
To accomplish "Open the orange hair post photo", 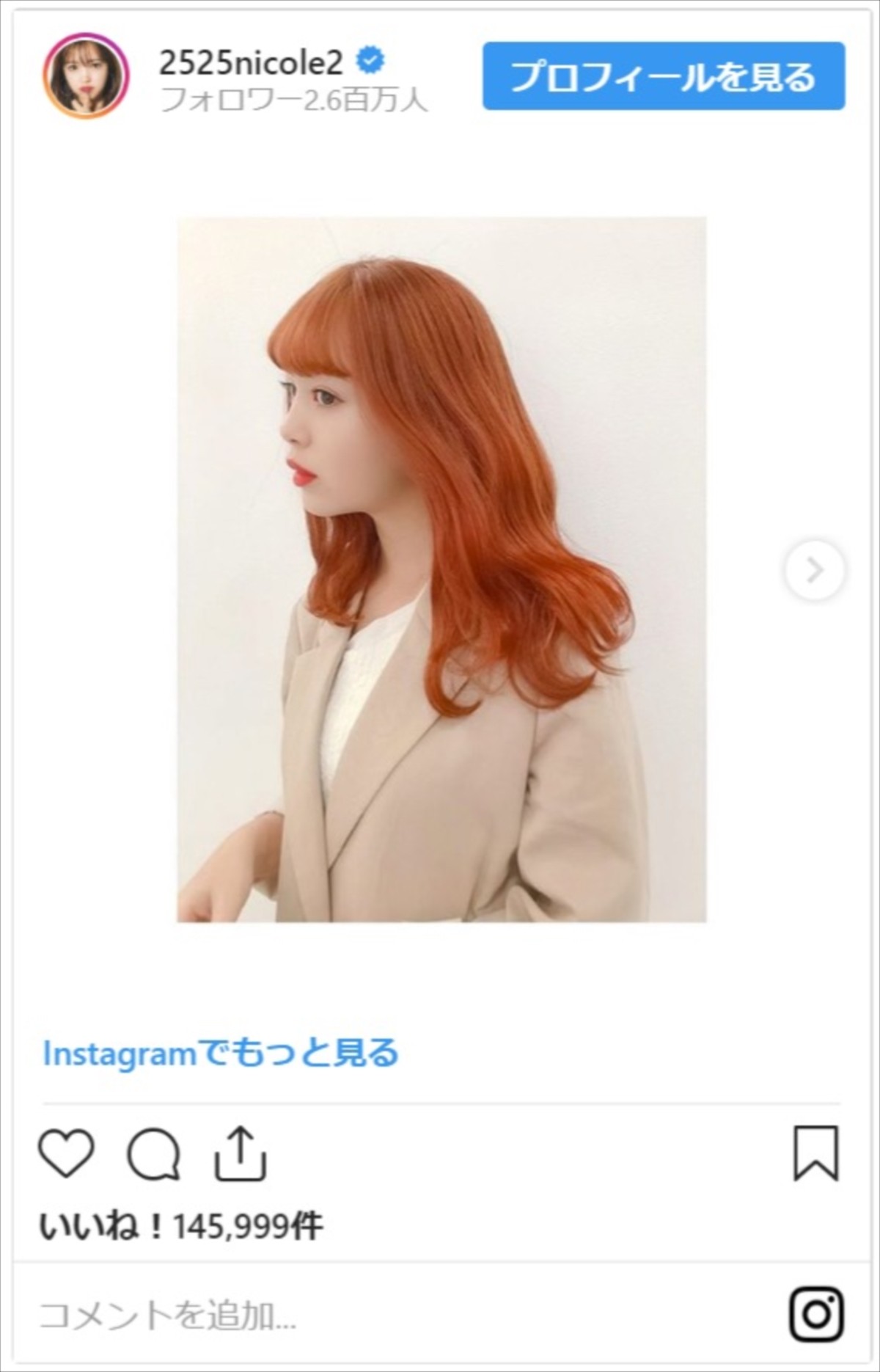I will 441,569.
